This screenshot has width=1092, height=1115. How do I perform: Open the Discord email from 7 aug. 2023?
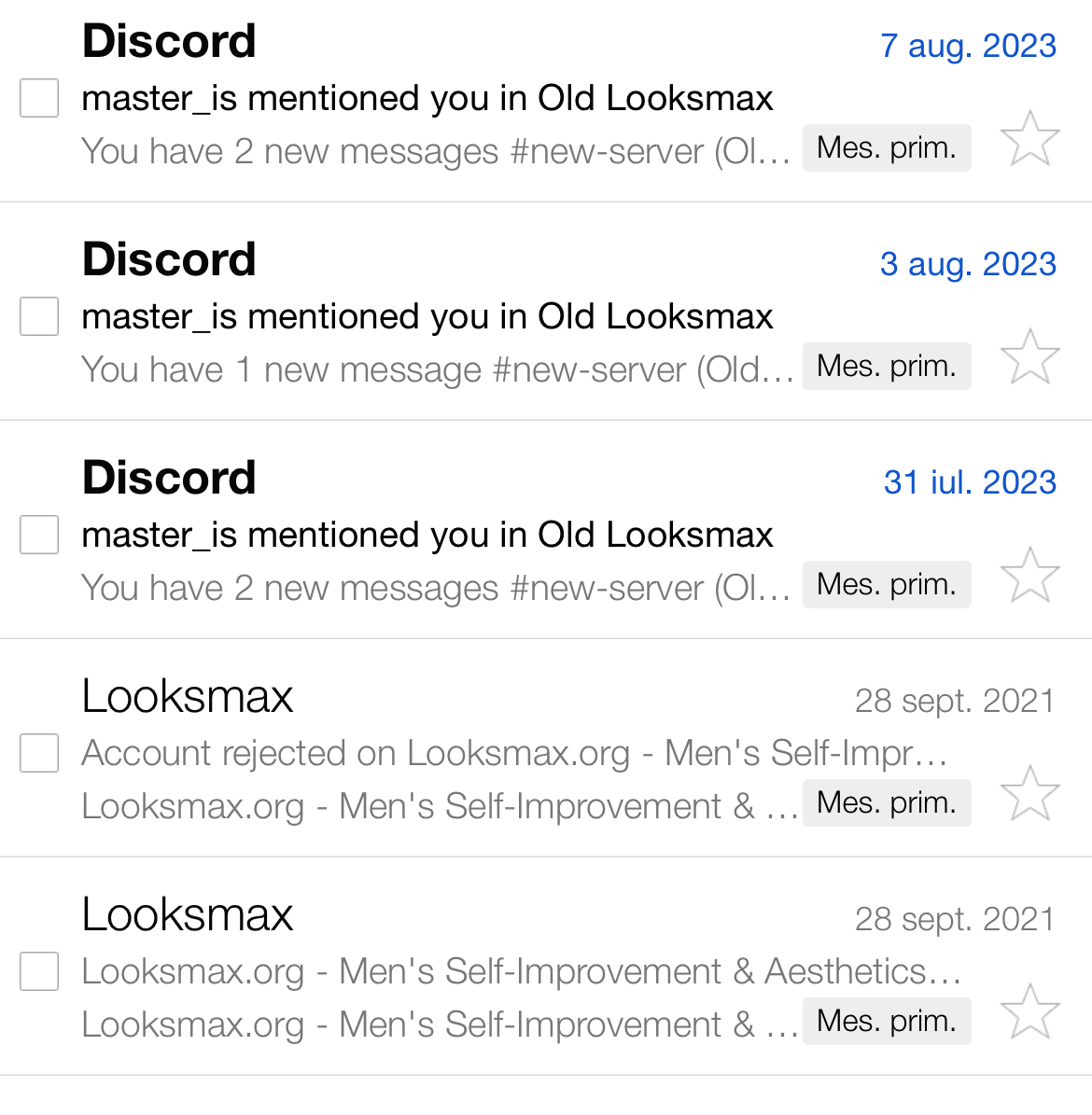(427, 98)
